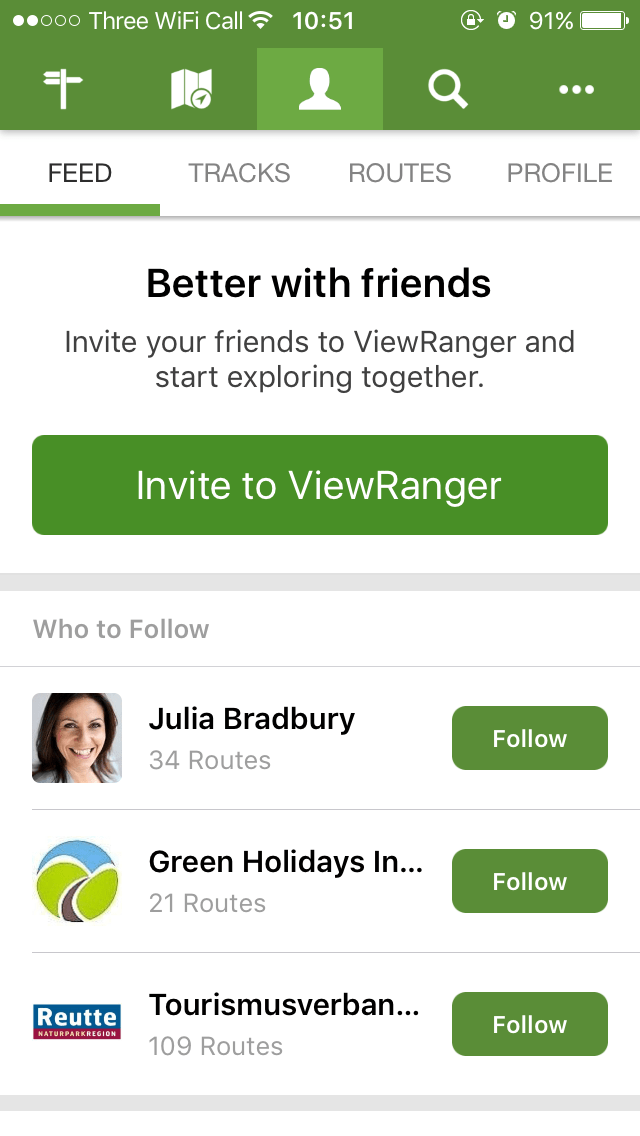
Task: Open the more options menu
Action: [x=576, y=90]
